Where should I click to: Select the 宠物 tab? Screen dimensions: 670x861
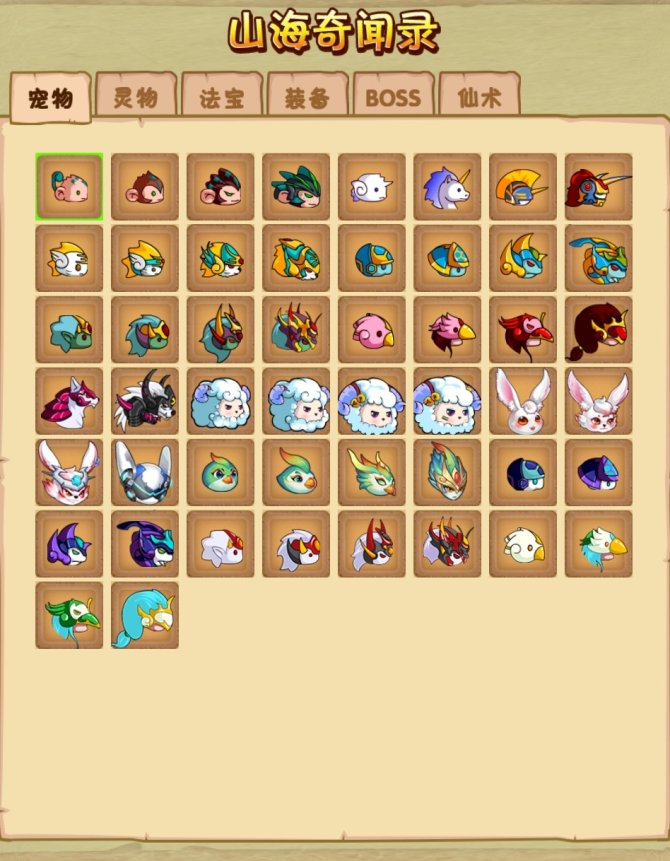[x=50, y=98]
